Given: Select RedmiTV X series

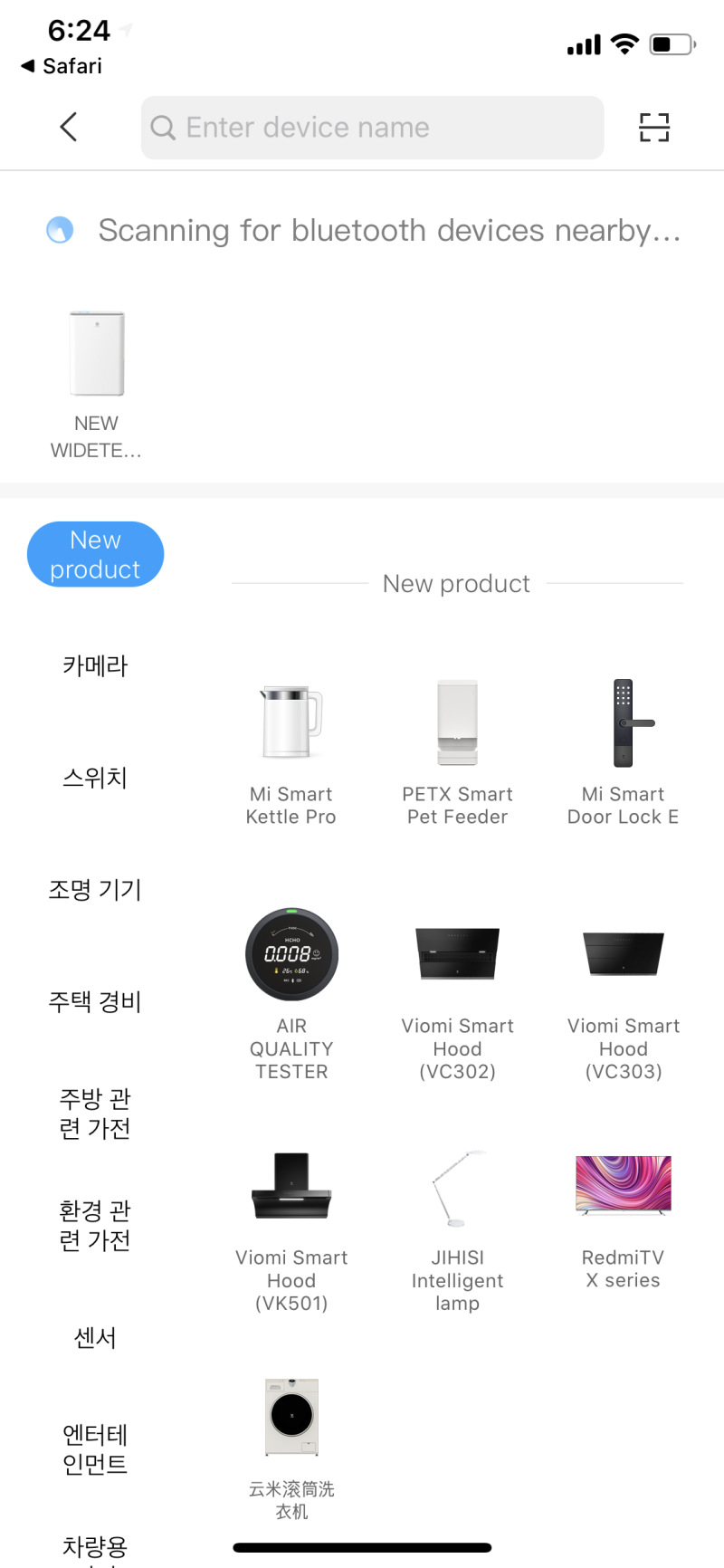Looking at the screenshot, I should (x=624, y=1219).
